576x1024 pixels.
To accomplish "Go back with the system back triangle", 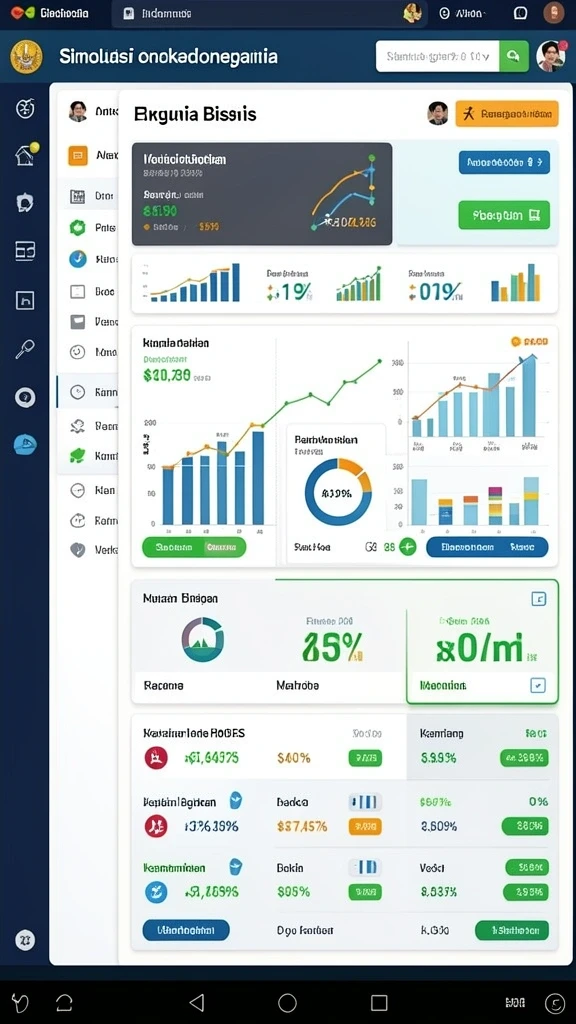I will 197,1002.
